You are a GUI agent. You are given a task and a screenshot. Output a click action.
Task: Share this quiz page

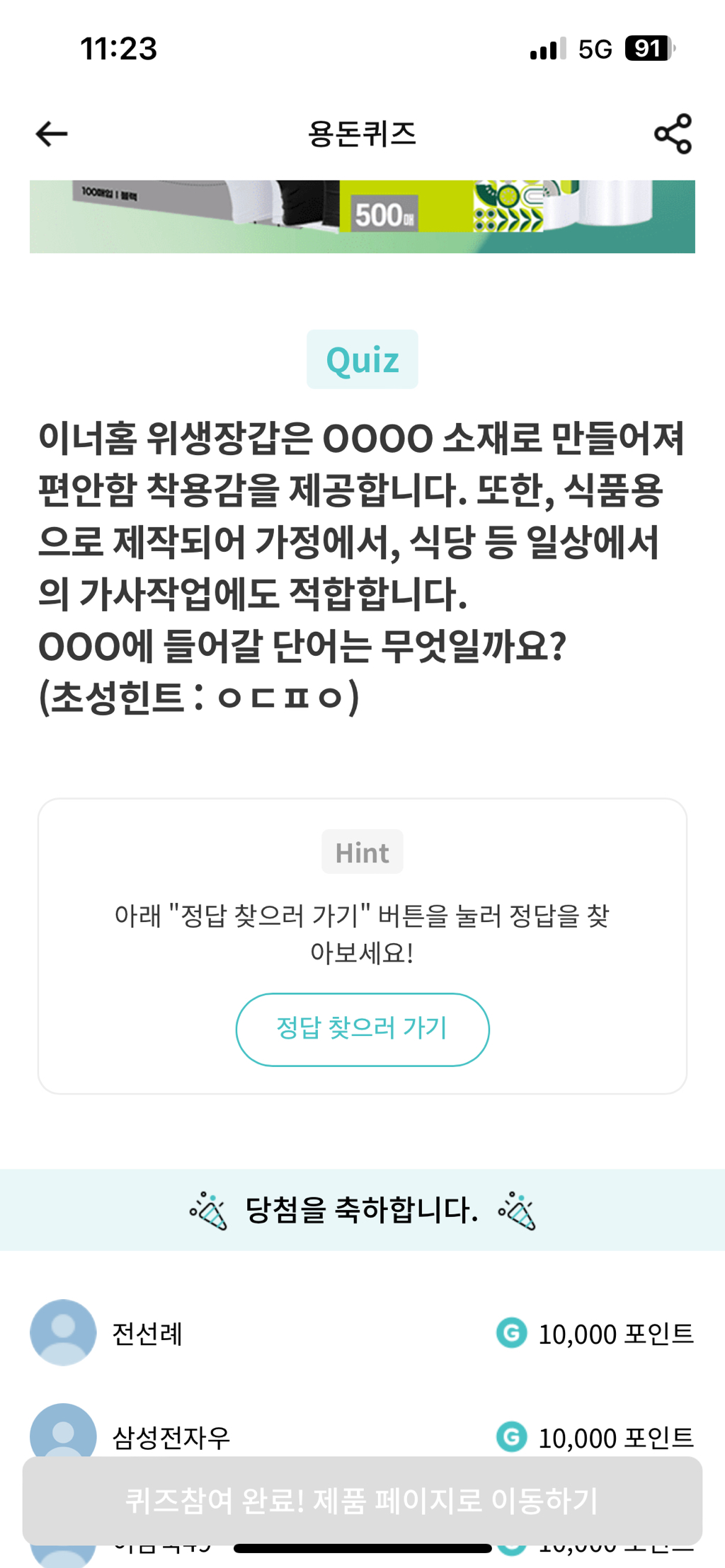(673, 134)
